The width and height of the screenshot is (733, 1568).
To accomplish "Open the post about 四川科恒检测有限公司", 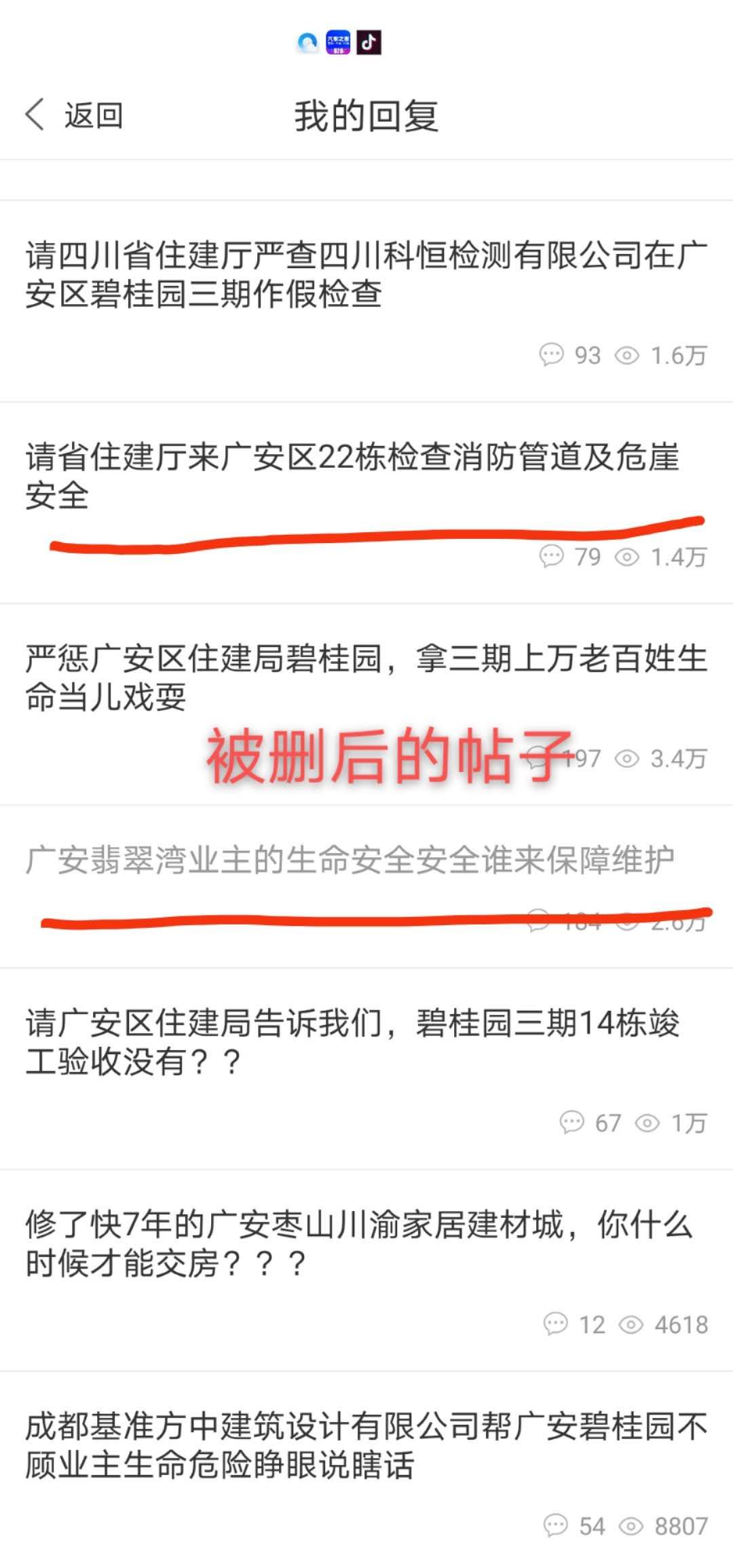I will (366, 275).
